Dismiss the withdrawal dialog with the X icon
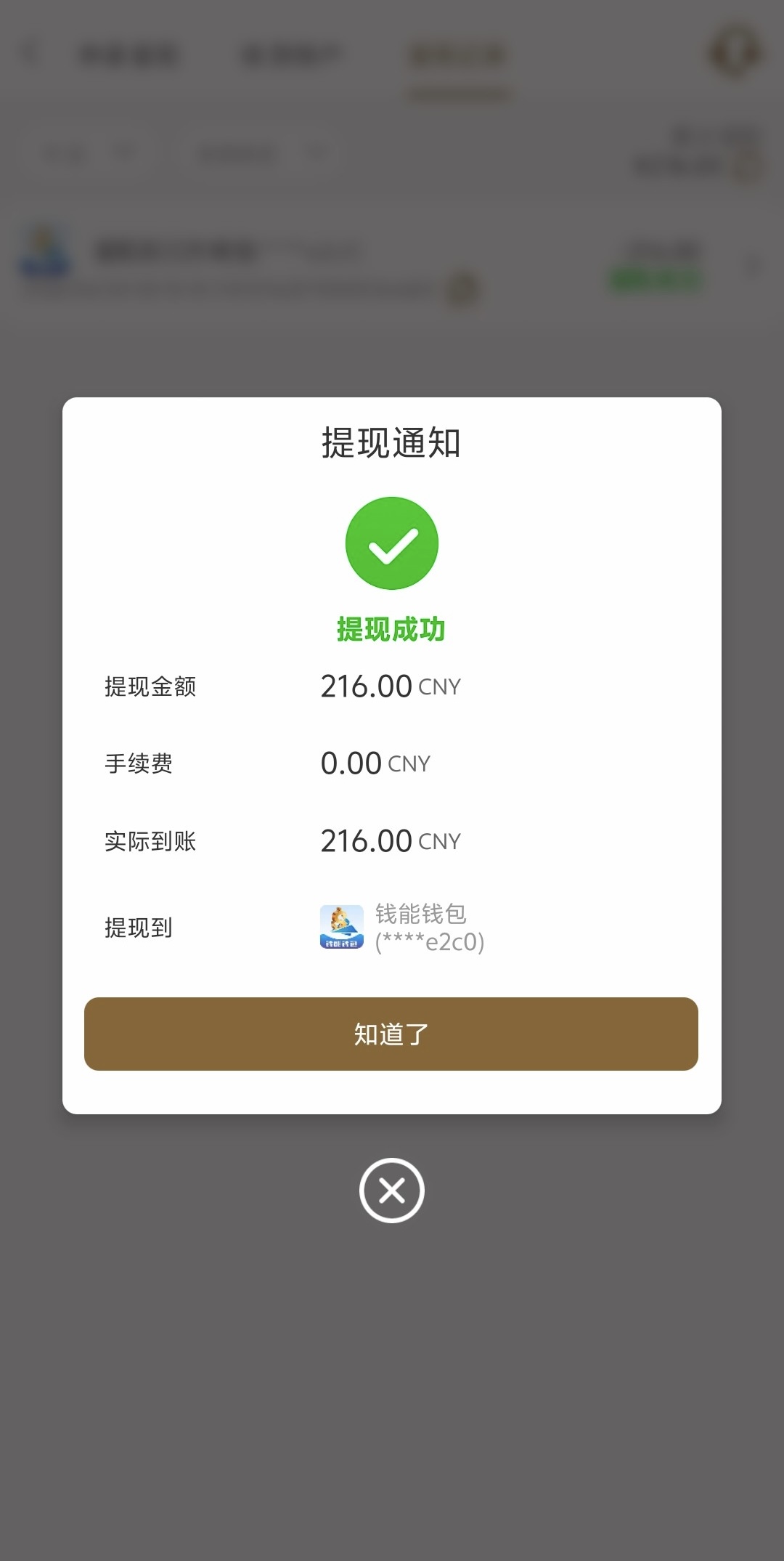Screen dimensions: 784x1561 392,1191
